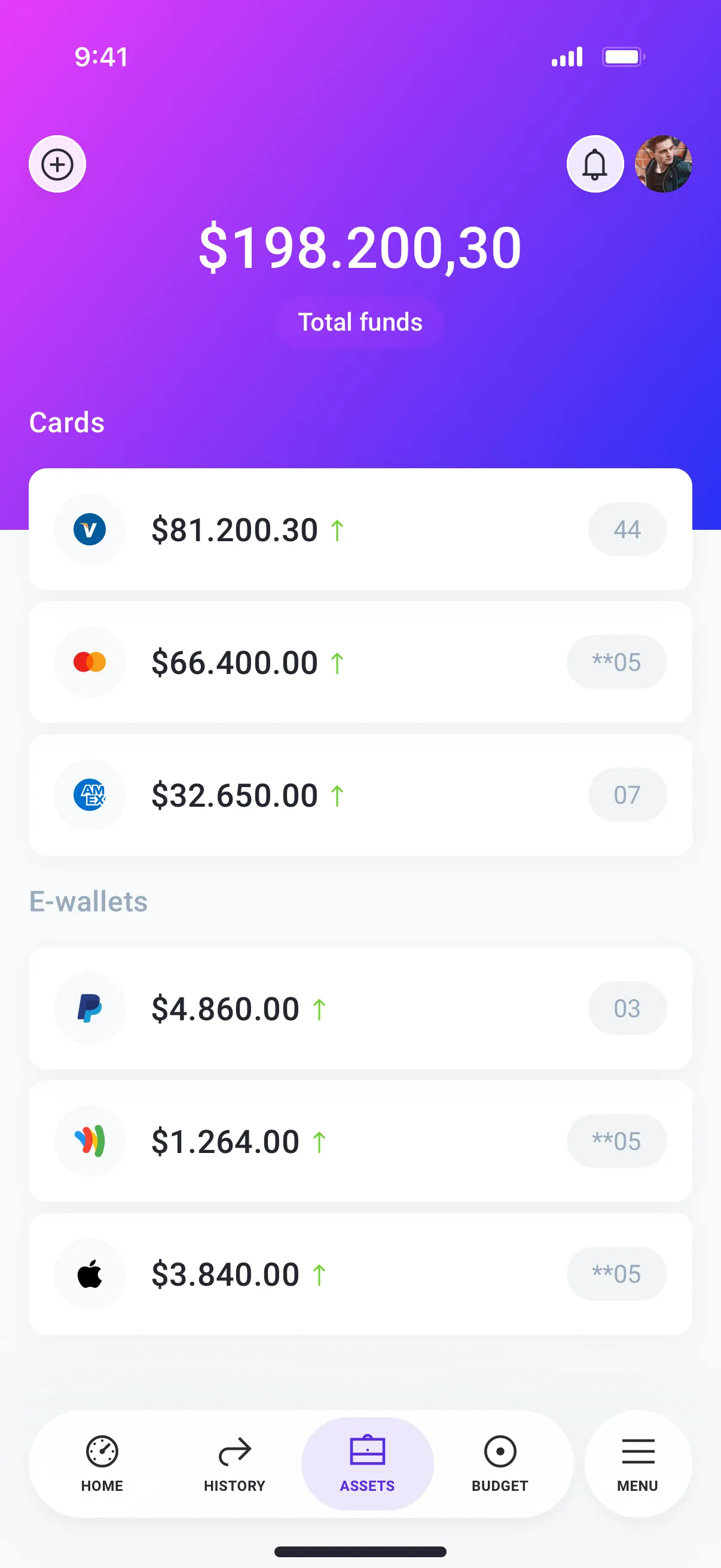Image resolution: width=721 pixels, height=1568 pixels.
Task: Select the PayPal e-wallet icon
Action: tap(90, 1008)
